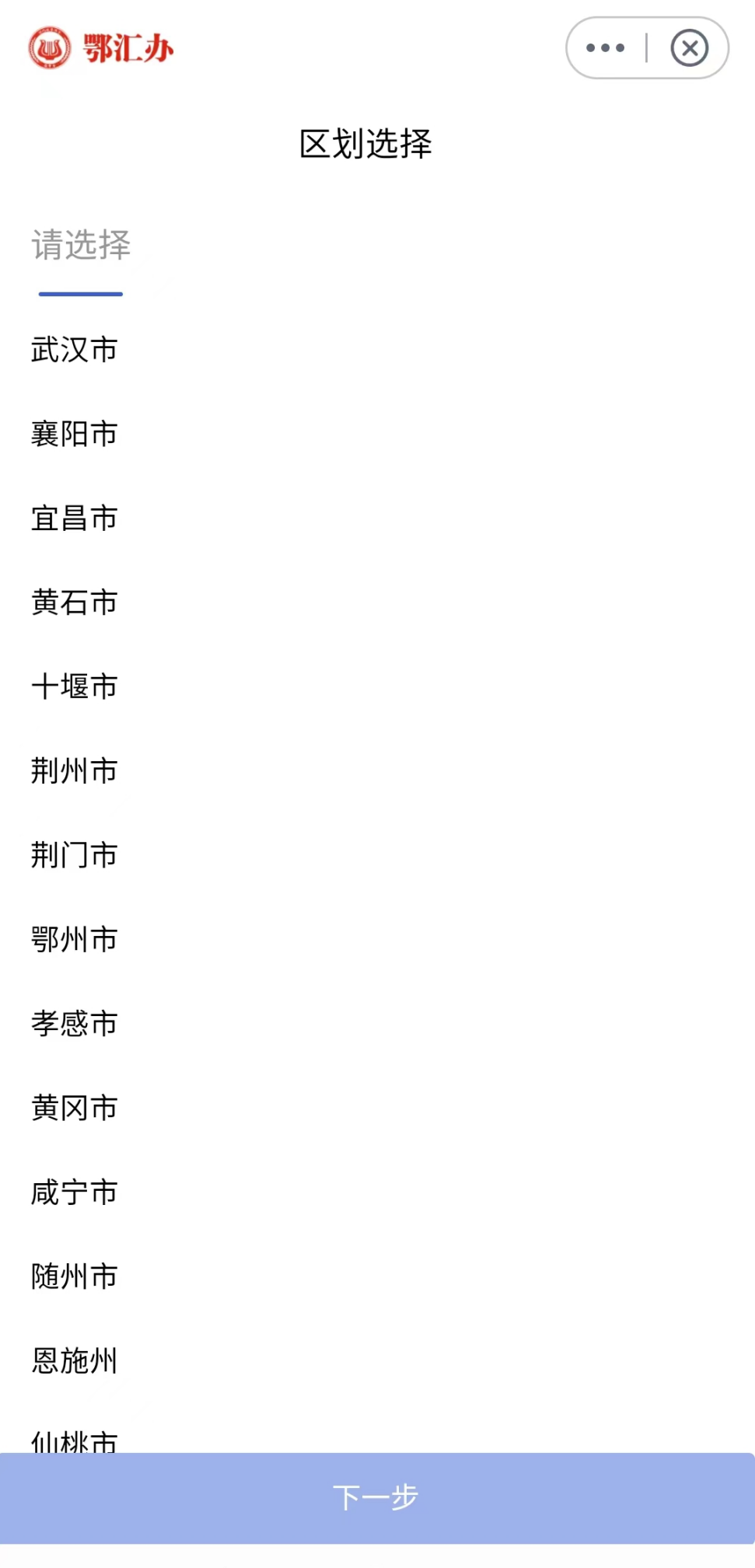Tap the 下一步 button to continue
755x1568 pixels.
pos(377,1497)
